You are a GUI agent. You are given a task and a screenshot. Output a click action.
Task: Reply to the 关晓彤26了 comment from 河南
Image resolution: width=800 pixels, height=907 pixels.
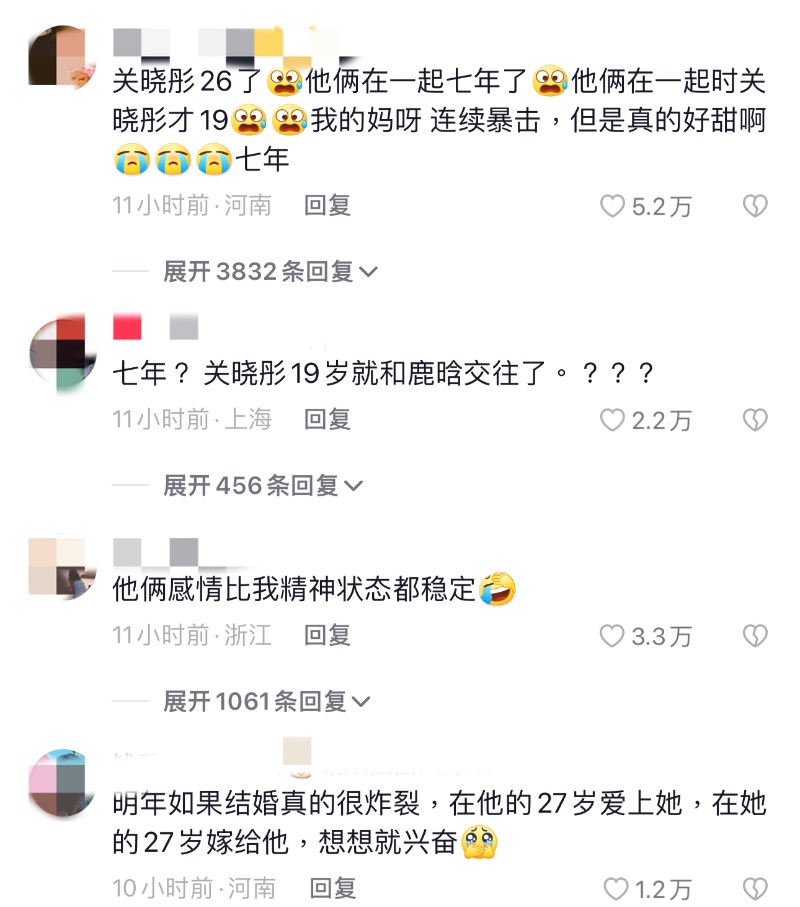pyautogui.click(x=327, y=206)
